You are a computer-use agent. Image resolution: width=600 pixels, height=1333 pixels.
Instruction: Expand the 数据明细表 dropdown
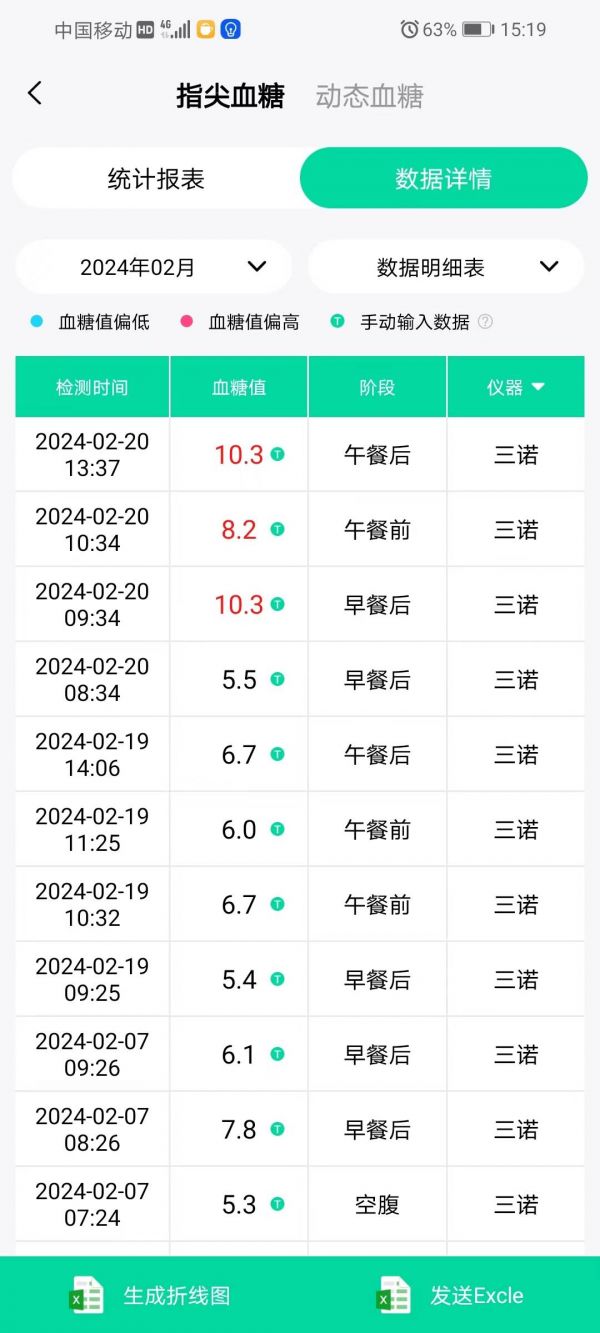click(446, 267)
